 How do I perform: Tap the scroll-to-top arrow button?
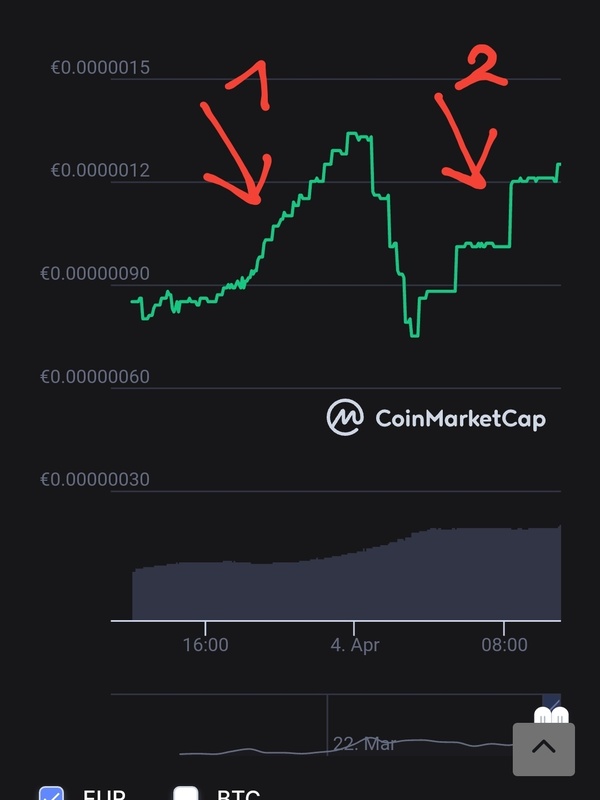543,749
